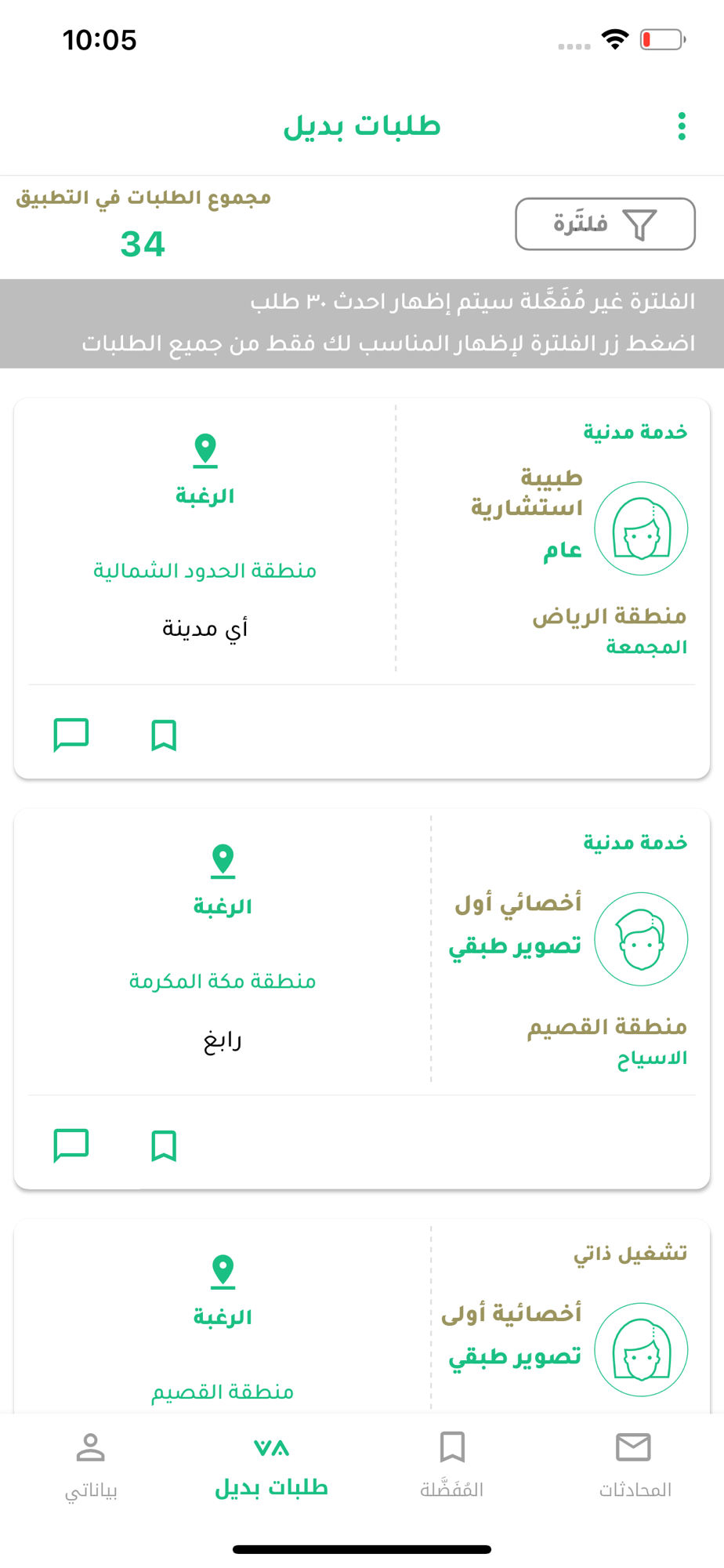Open the three-dot overflow menu
Screen dimensions: 724x1568
click(x=682, y=126)
